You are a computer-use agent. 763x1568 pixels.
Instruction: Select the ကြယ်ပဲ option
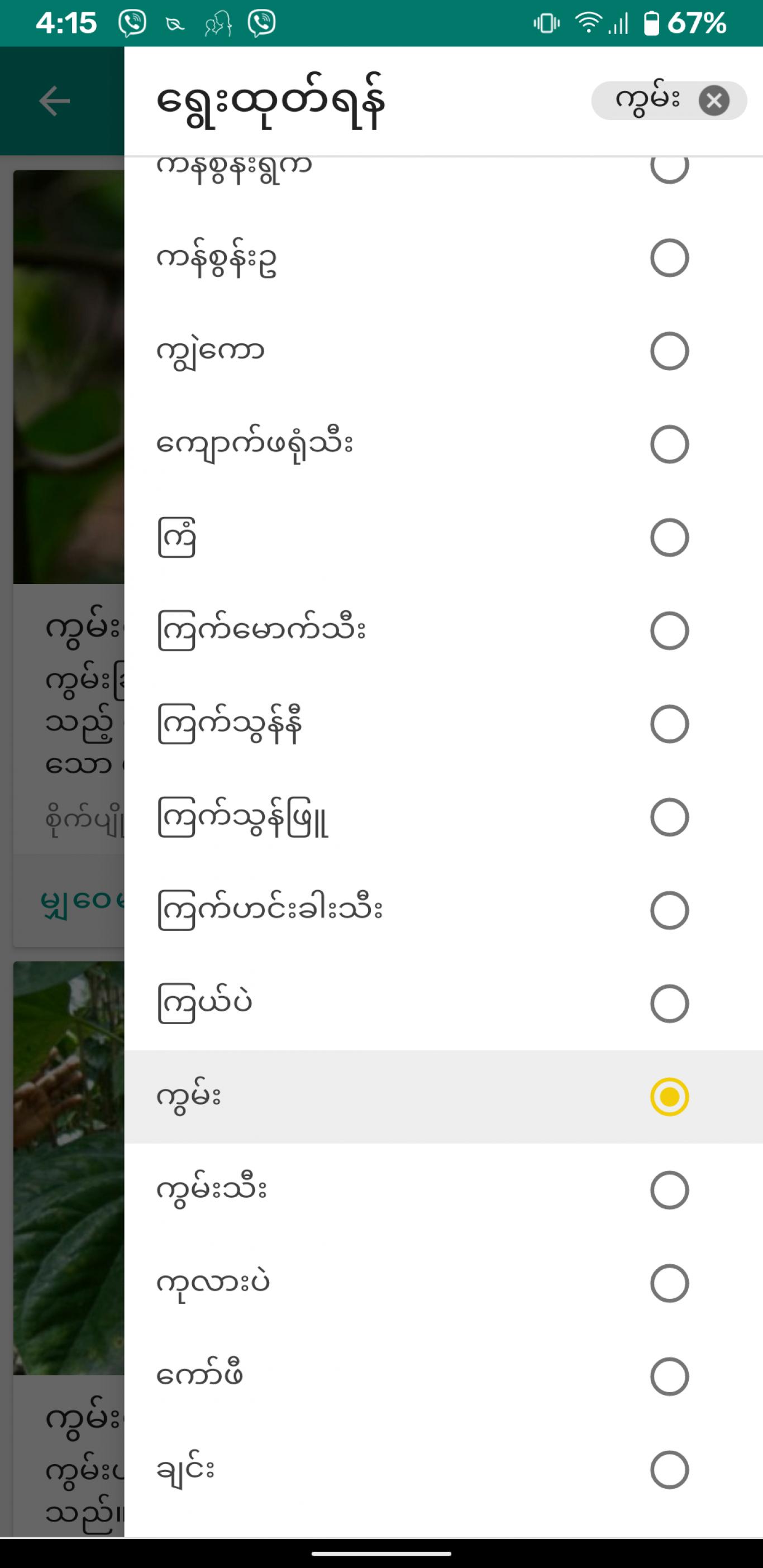(x=444, y=1003)
